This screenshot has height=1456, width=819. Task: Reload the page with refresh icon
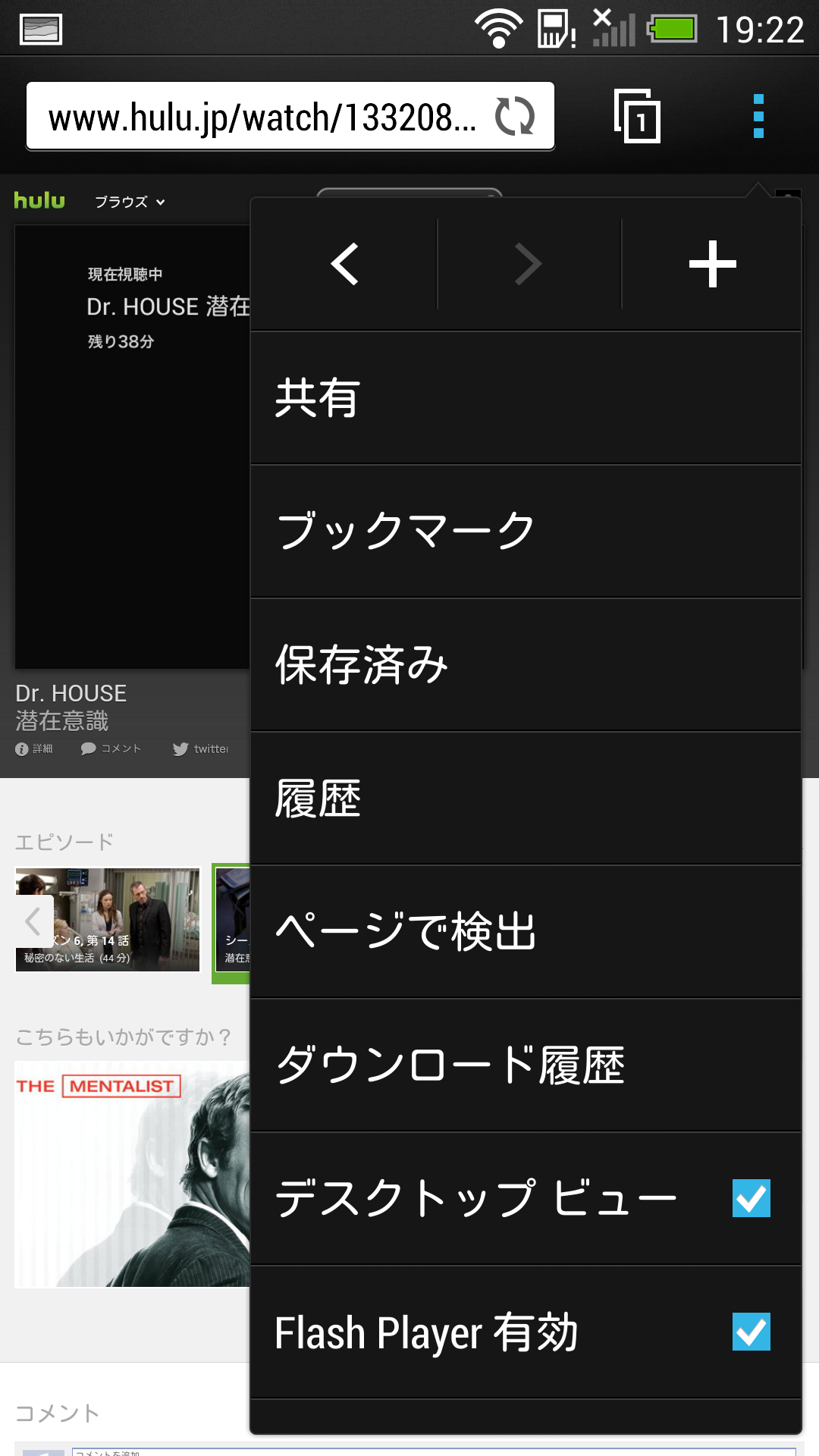click(x=515, y=117)
